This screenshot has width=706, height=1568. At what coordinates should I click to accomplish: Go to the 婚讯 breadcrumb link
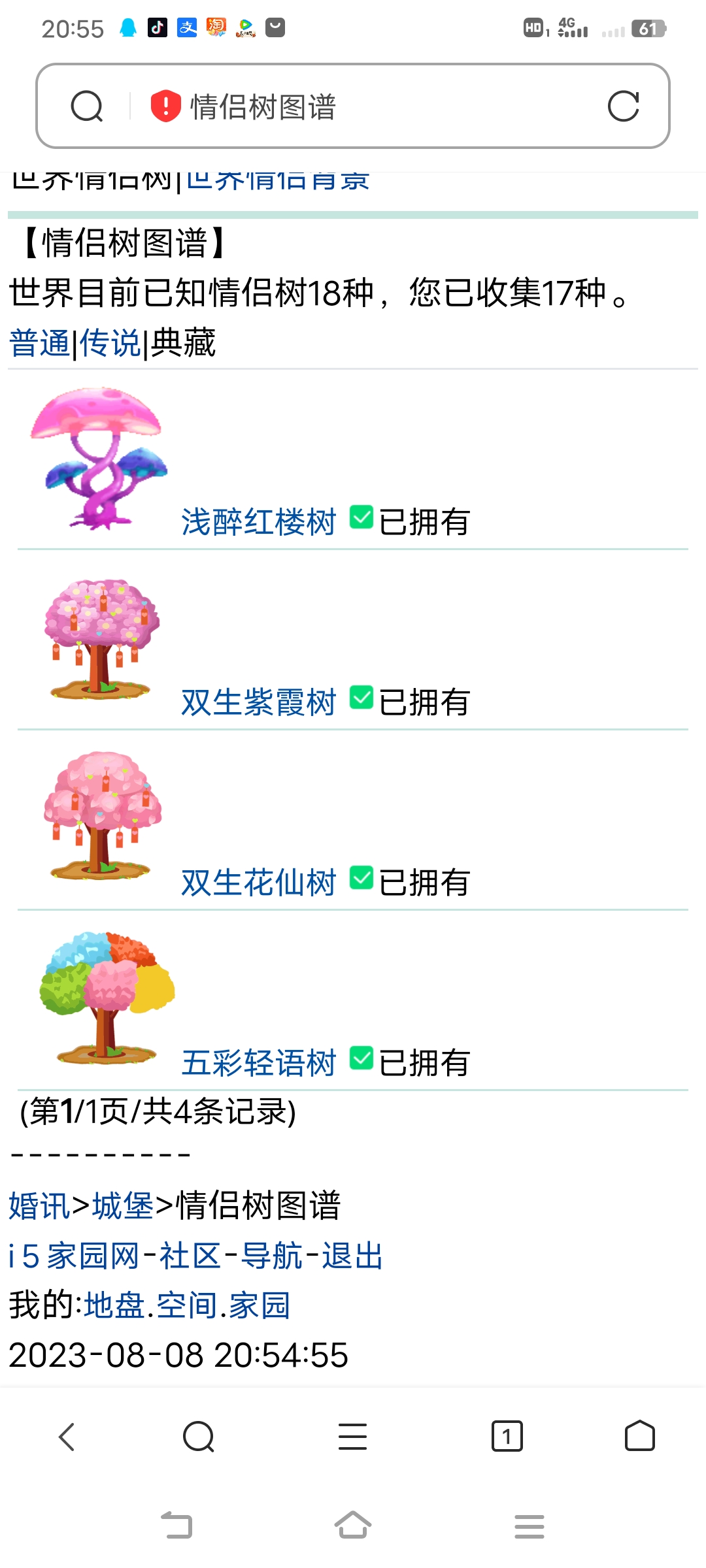click(x=39, y=1206)
